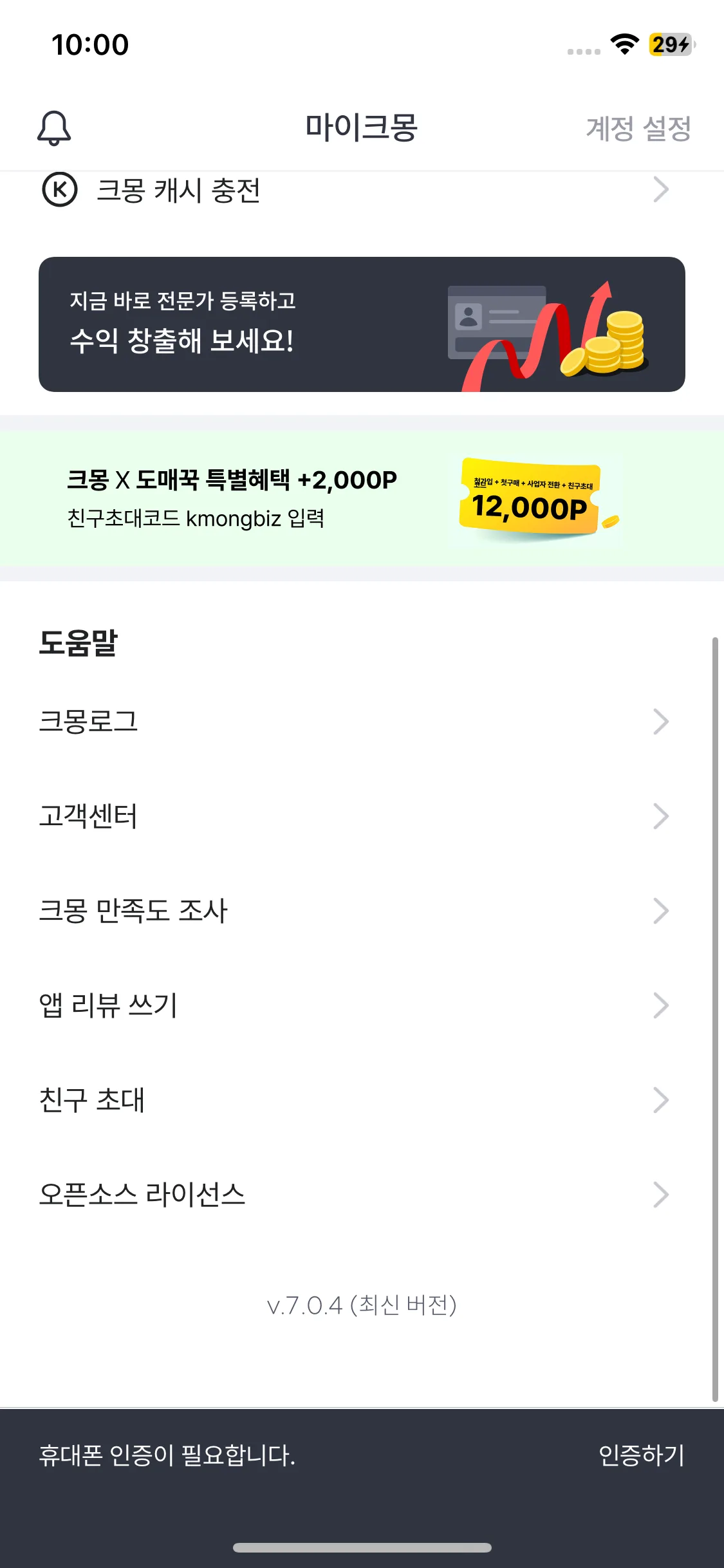Viewport: 724px width, 1568px height.
Task: Open 크몽로그
Action: pos(354,722)
